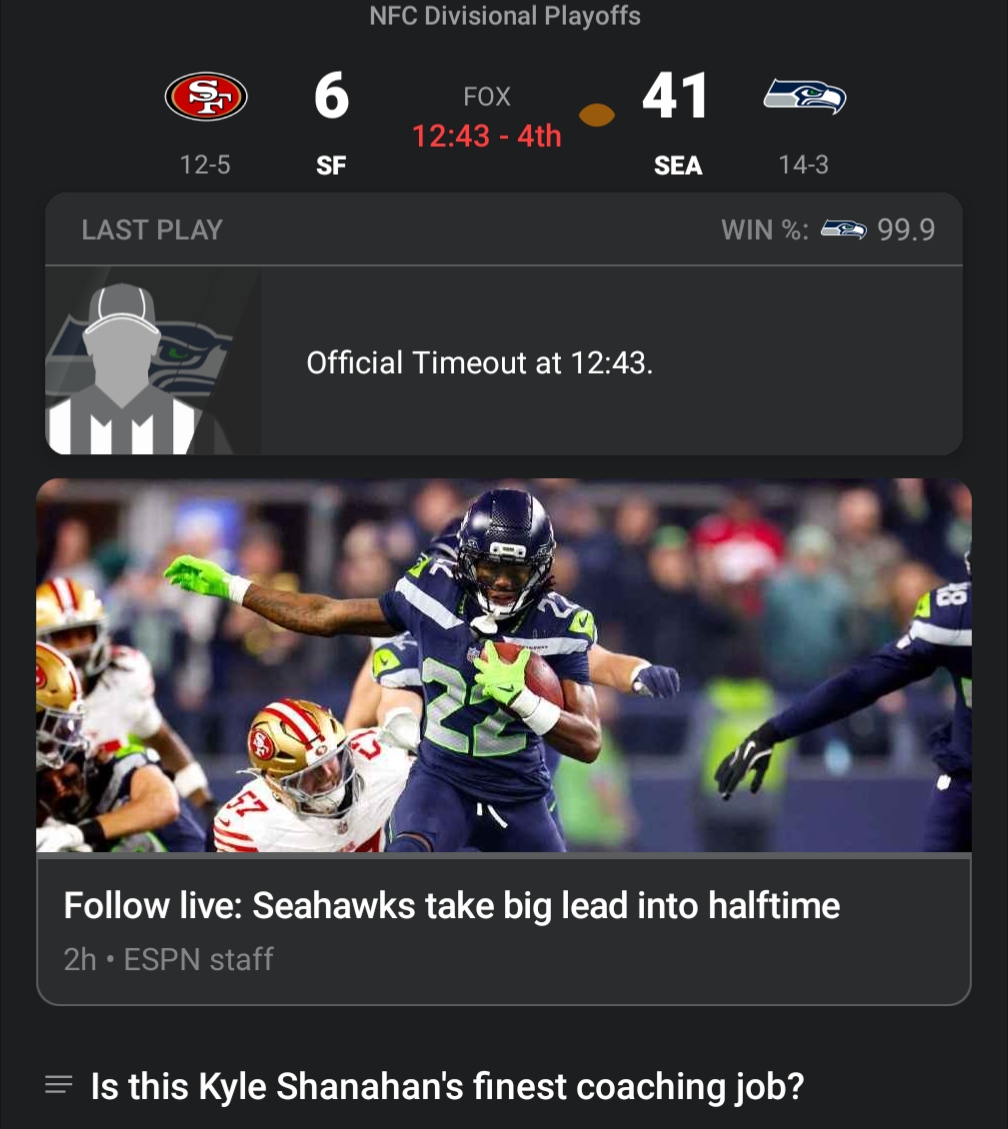The width and height of the screenshot is (1008, 1129).
Task: Open the Last Play official timeout card
Action: 503,362
